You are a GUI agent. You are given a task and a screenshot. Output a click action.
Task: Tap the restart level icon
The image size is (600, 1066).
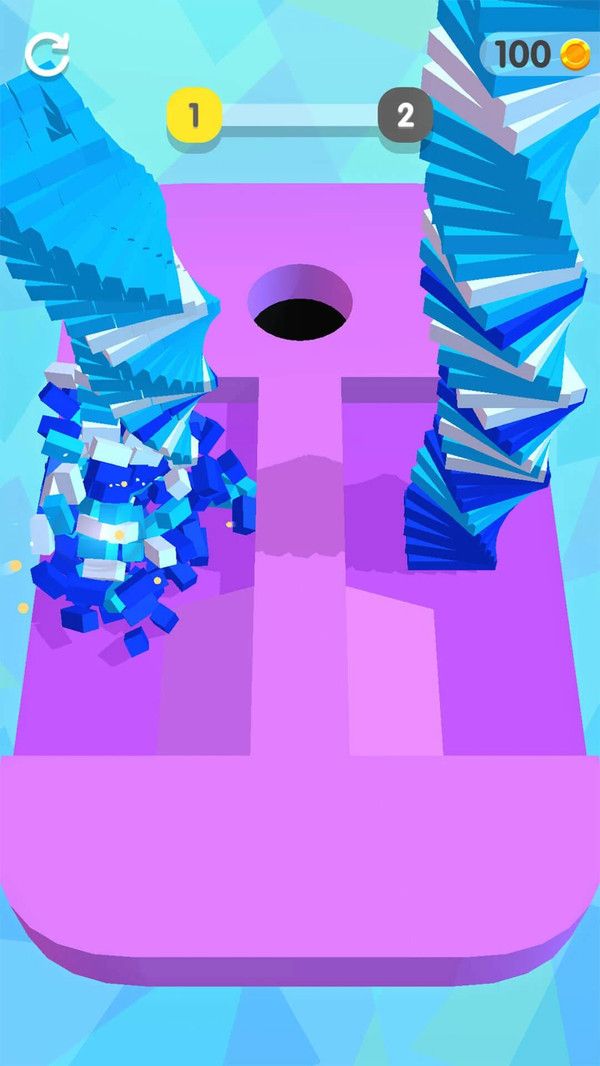(x=46, y=55)
